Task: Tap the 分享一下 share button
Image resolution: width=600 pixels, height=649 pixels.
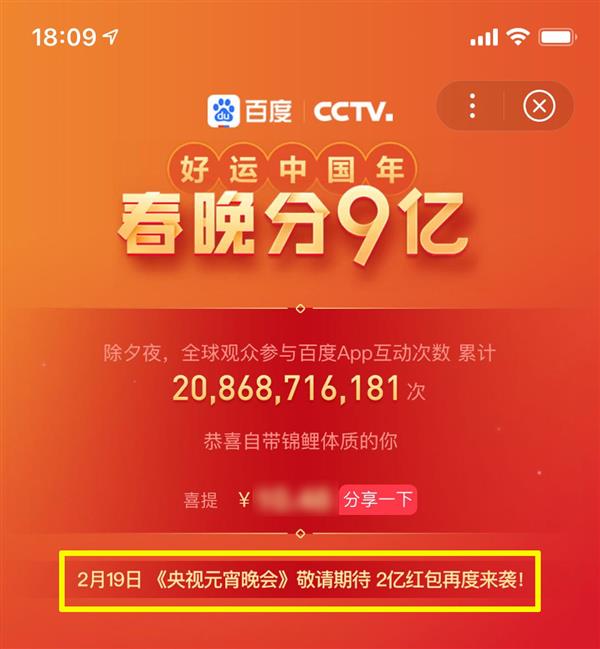Action: click(x=377, y=499)
